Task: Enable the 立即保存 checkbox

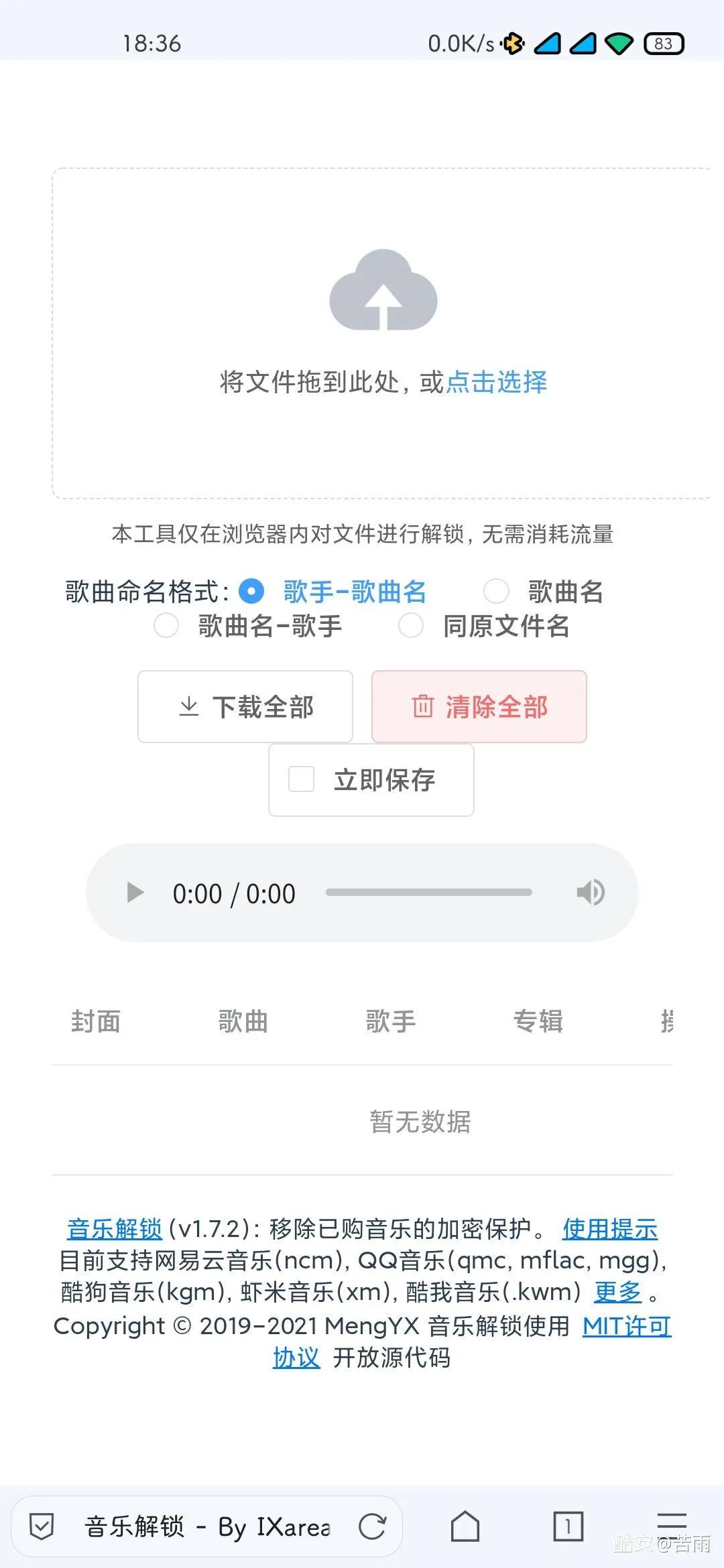Action: coord(300,779)
